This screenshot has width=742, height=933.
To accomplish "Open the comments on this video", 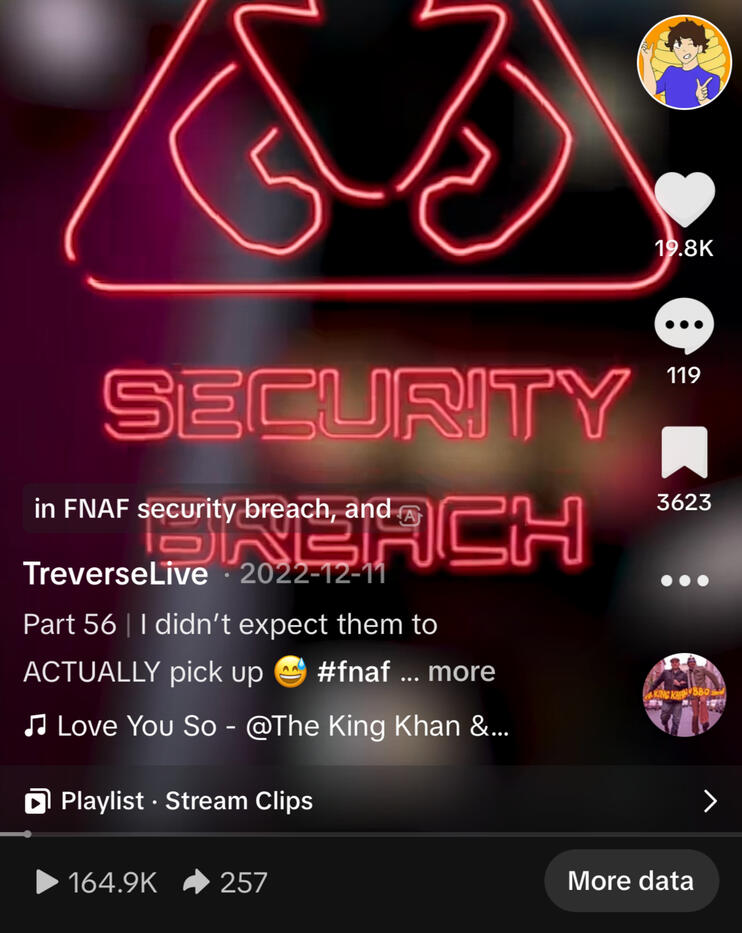I will (684, 325).
